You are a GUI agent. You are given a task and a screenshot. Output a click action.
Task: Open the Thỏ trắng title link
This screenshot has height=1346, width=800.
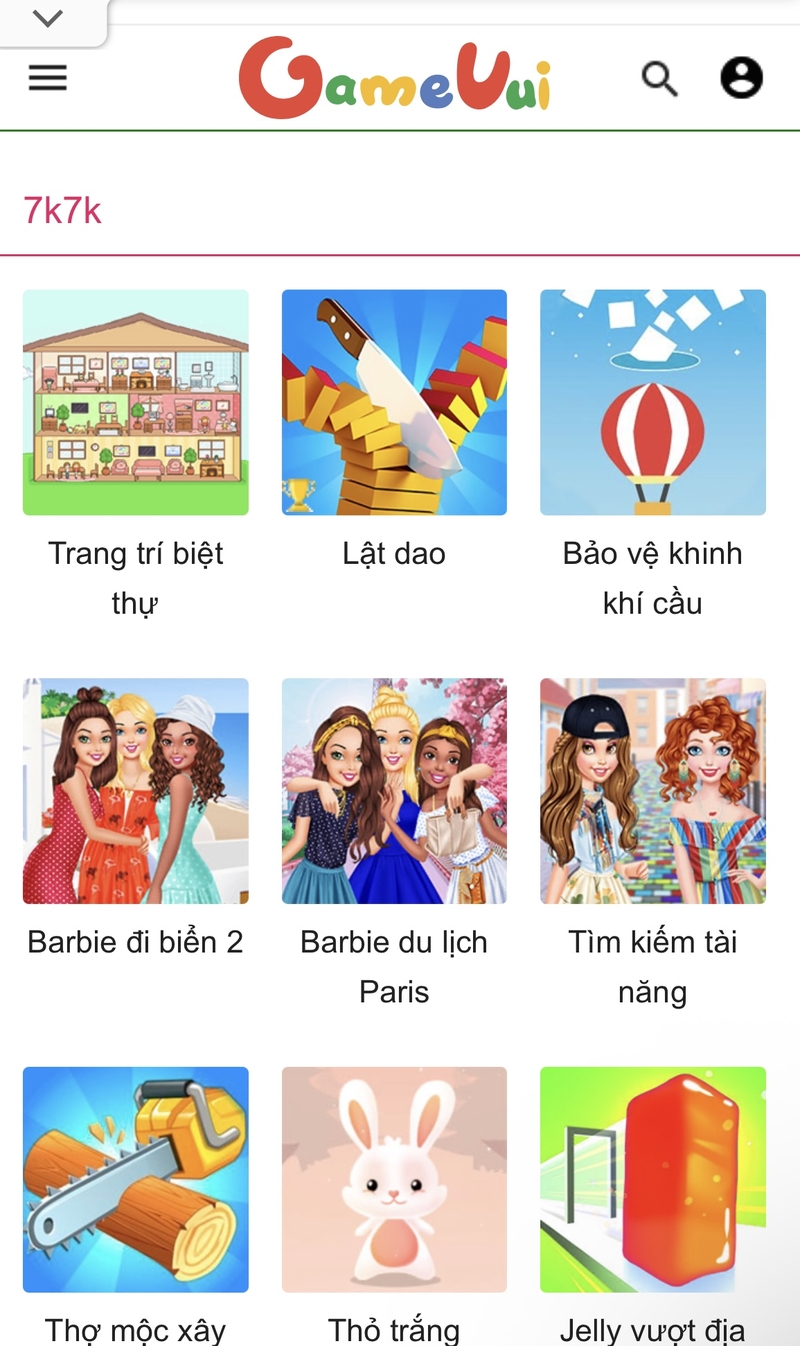394,1330
